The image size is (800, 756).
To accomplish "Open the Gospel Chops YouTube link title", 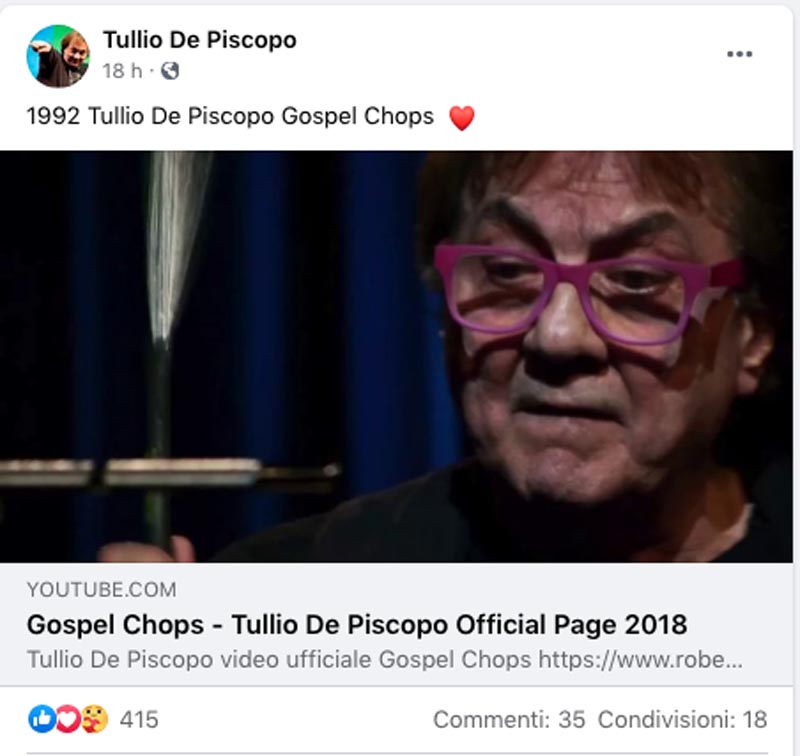I will (357, 624).
